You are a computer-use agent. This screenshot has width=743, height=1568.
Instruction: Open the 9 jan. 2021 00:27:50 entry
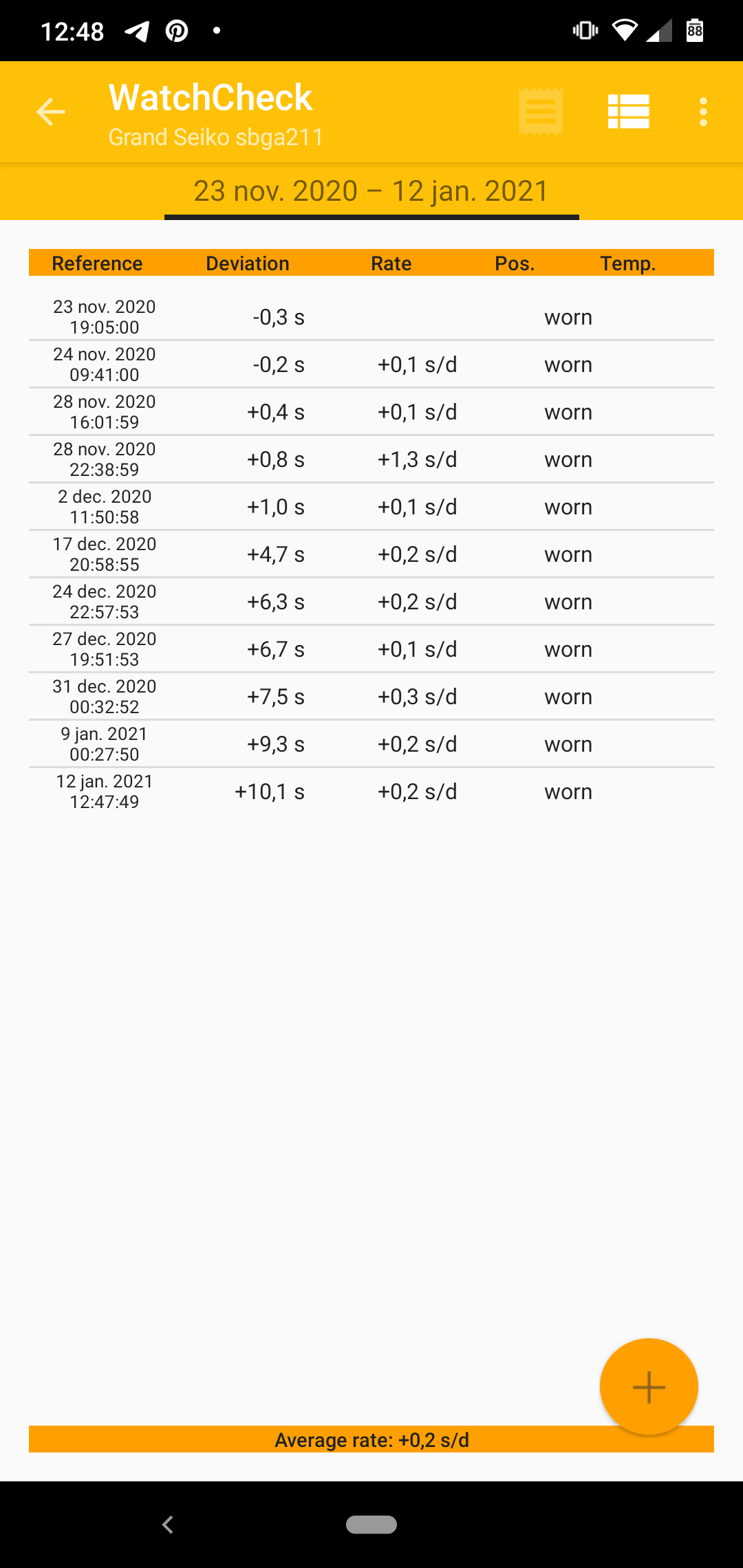pos(371,744)
